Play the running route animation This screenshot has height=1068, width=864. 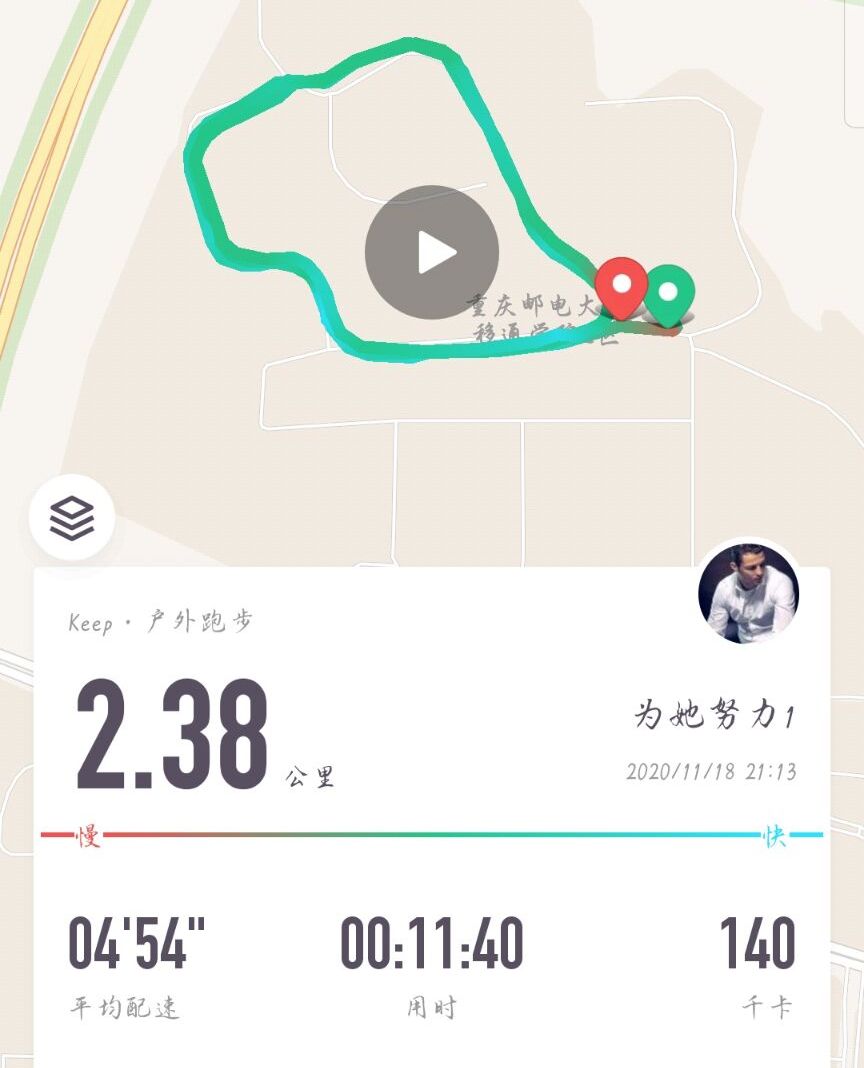coord(432,252)
